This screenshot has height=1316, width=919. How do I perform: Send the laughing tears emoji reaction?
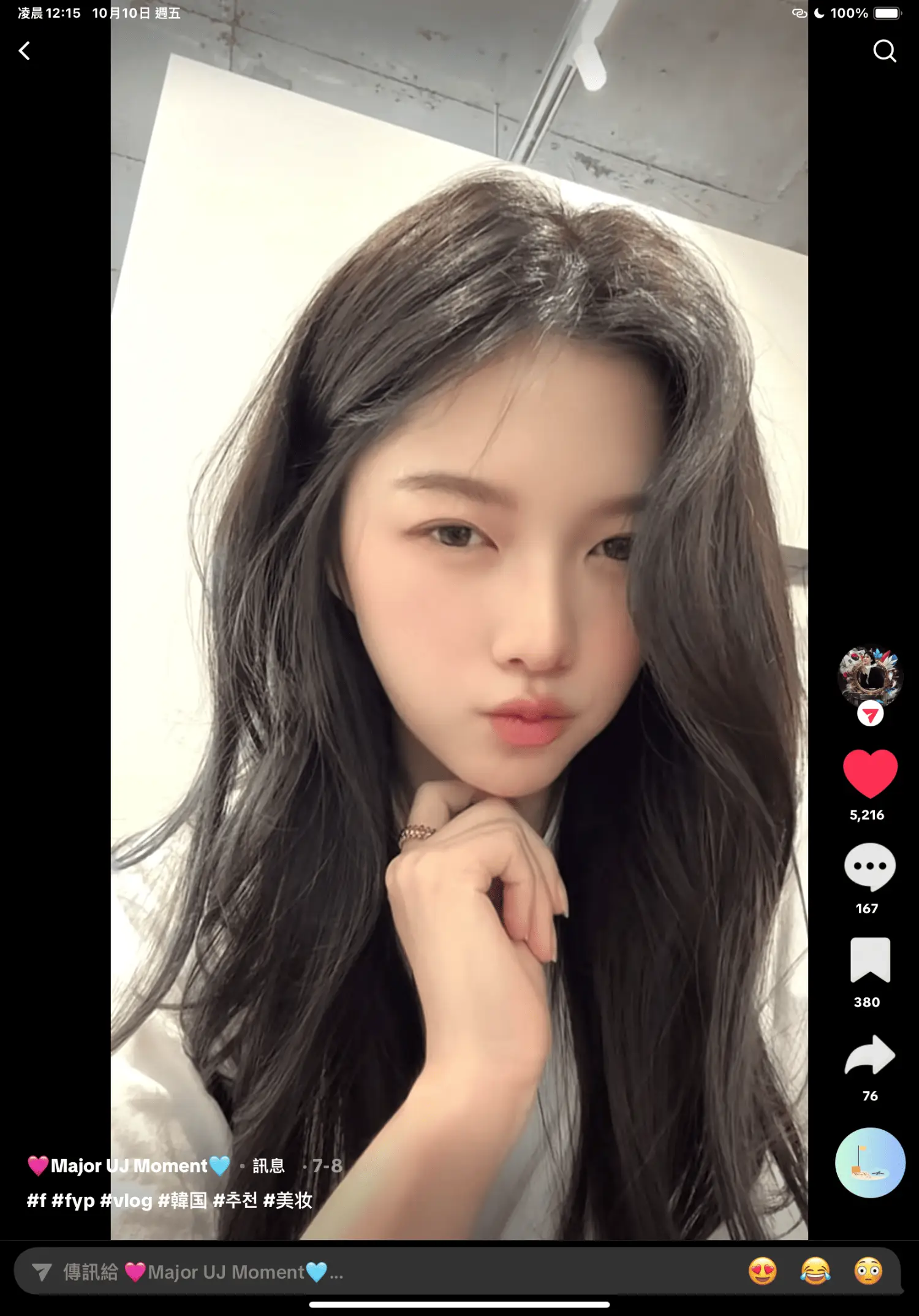(x=815, y=1272)
